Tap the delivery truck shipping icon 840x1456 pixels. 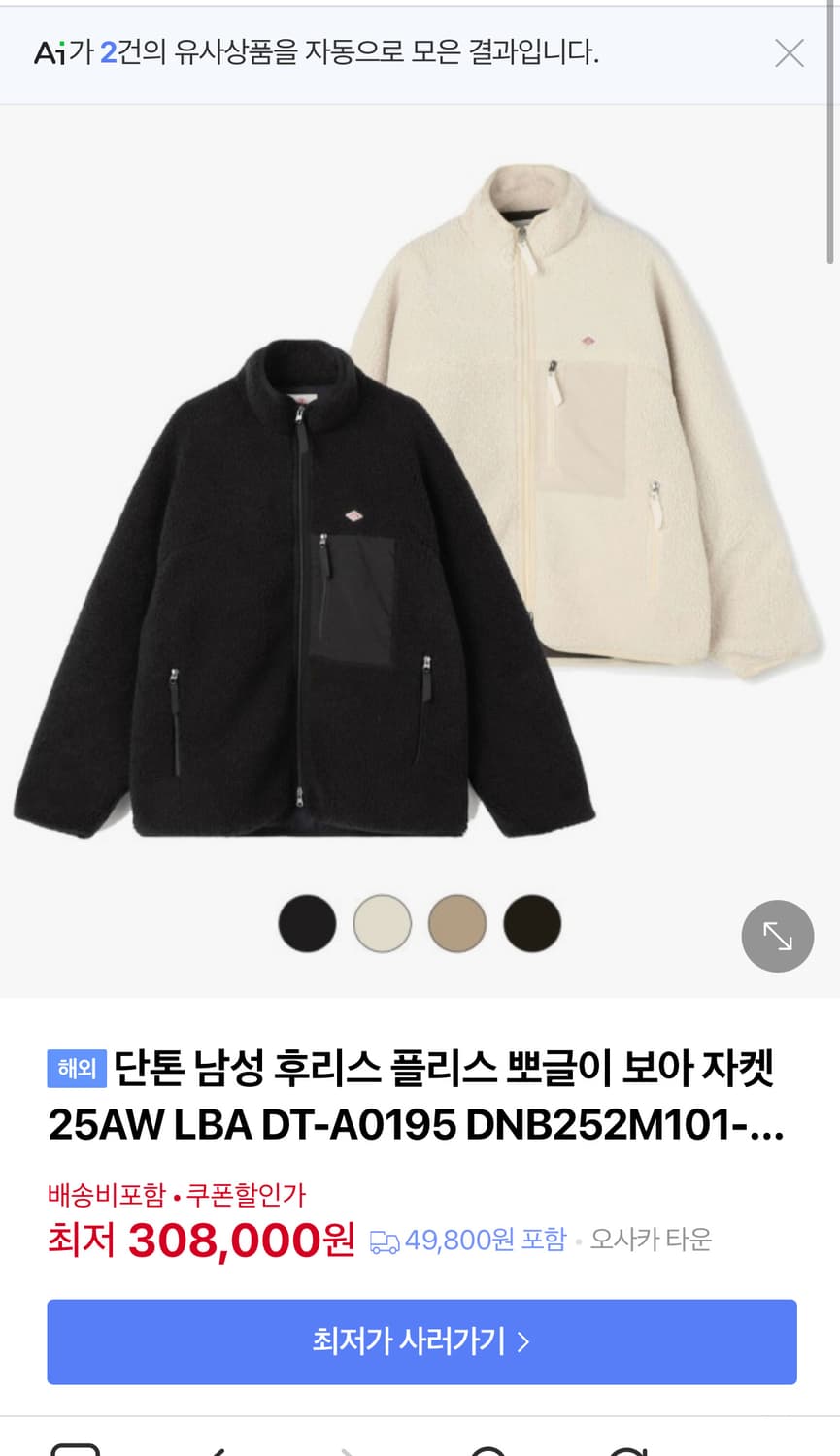[x=386, y=1240]
